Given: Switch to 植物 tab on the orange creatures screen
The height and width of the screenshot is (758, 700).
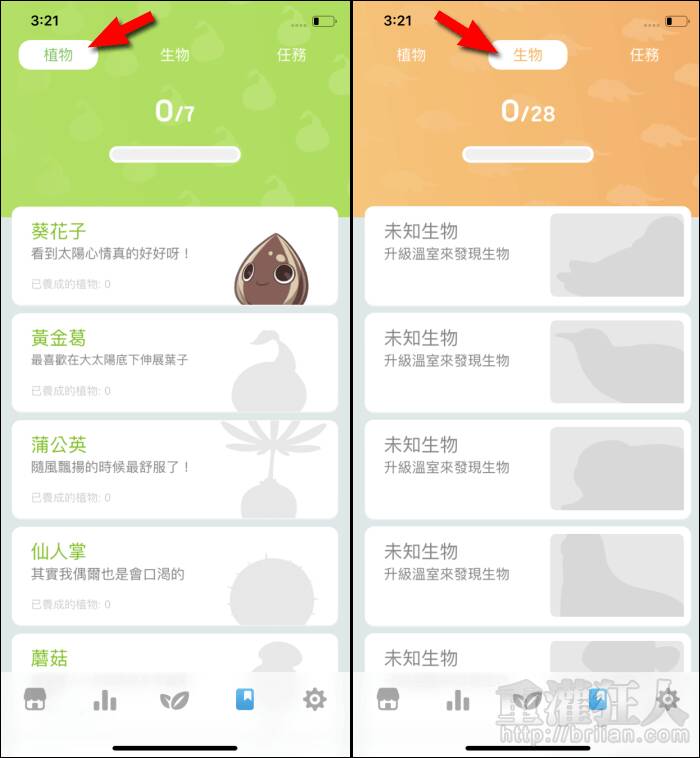Looking at the screenshot, I should [x=411, y=55].
